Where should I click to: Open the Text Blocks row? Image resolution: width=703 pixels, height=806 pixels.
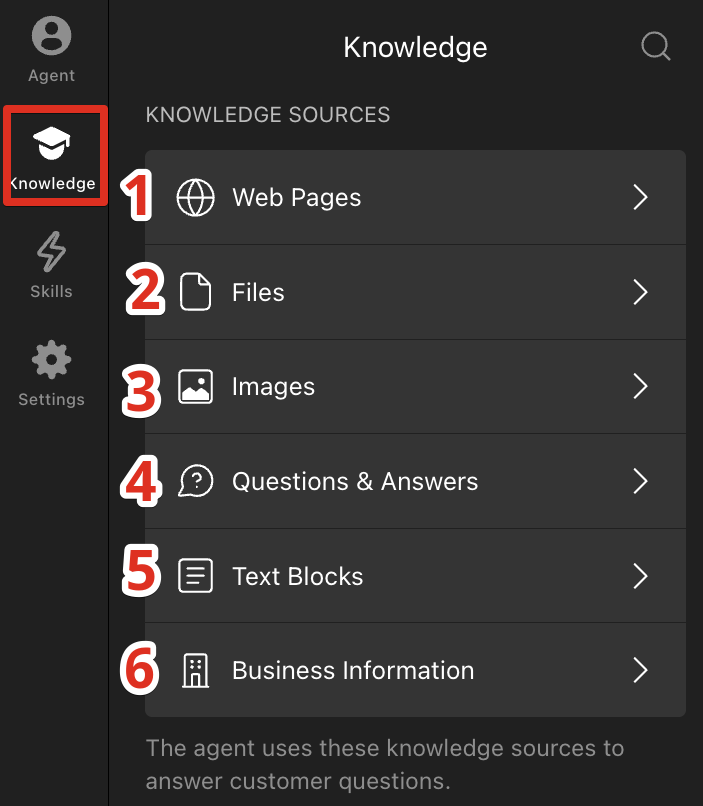(415, 576)
